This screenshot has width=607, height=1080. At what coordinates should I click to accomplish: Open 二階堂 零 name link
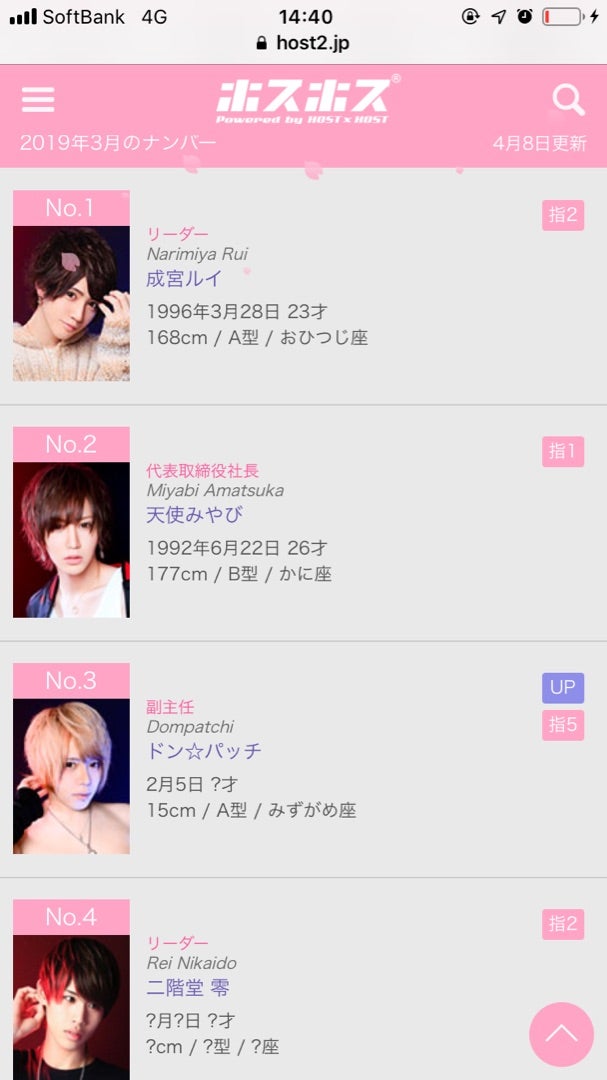coord(188,988)
